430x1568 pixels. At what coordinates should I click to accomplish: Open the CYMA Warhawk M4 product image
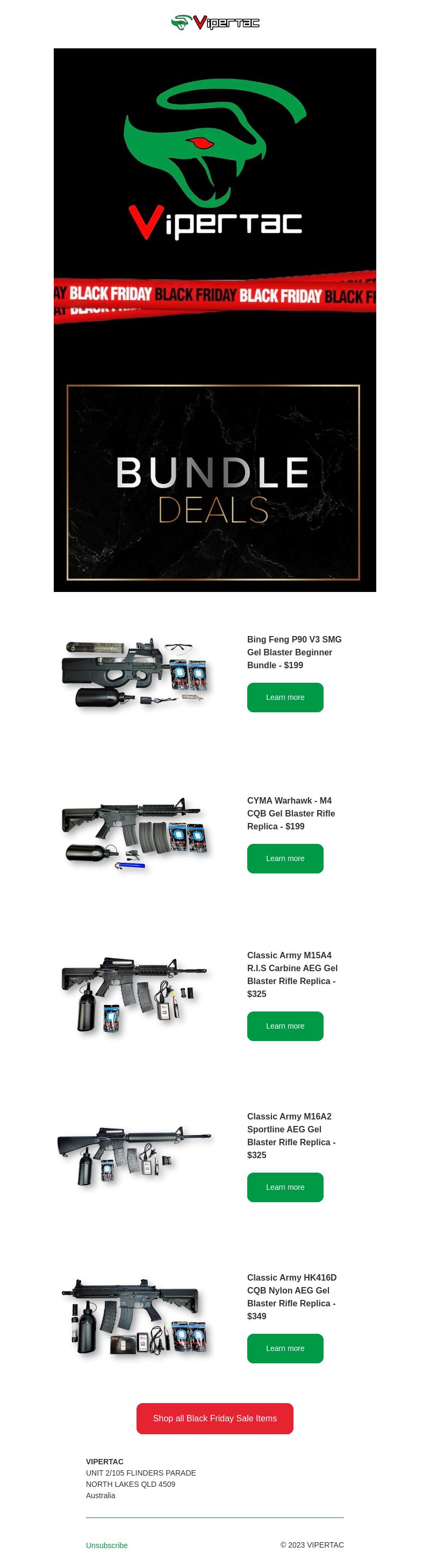[134, 834]
